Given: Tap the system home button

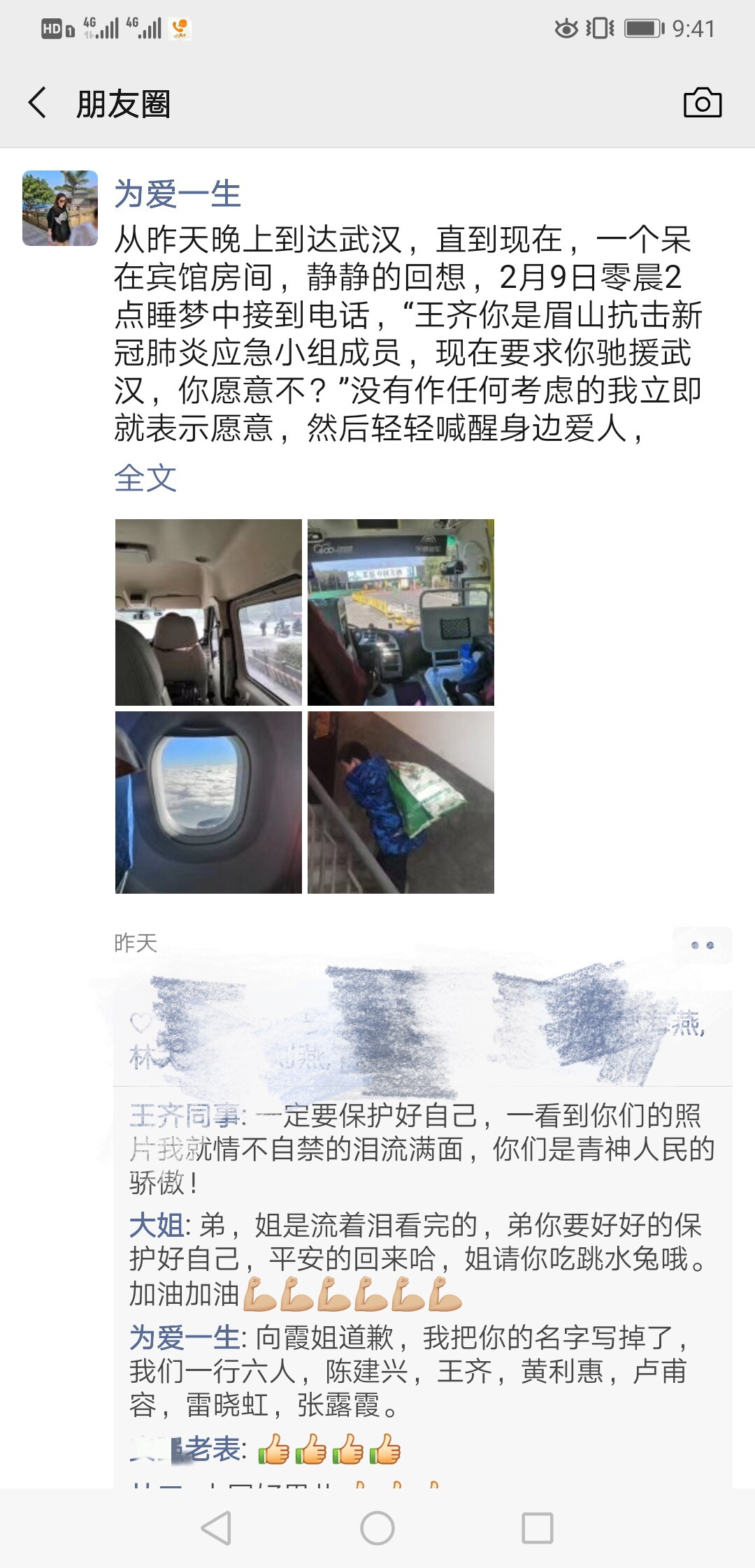Looking at the screenshot, I should 377,1528.
